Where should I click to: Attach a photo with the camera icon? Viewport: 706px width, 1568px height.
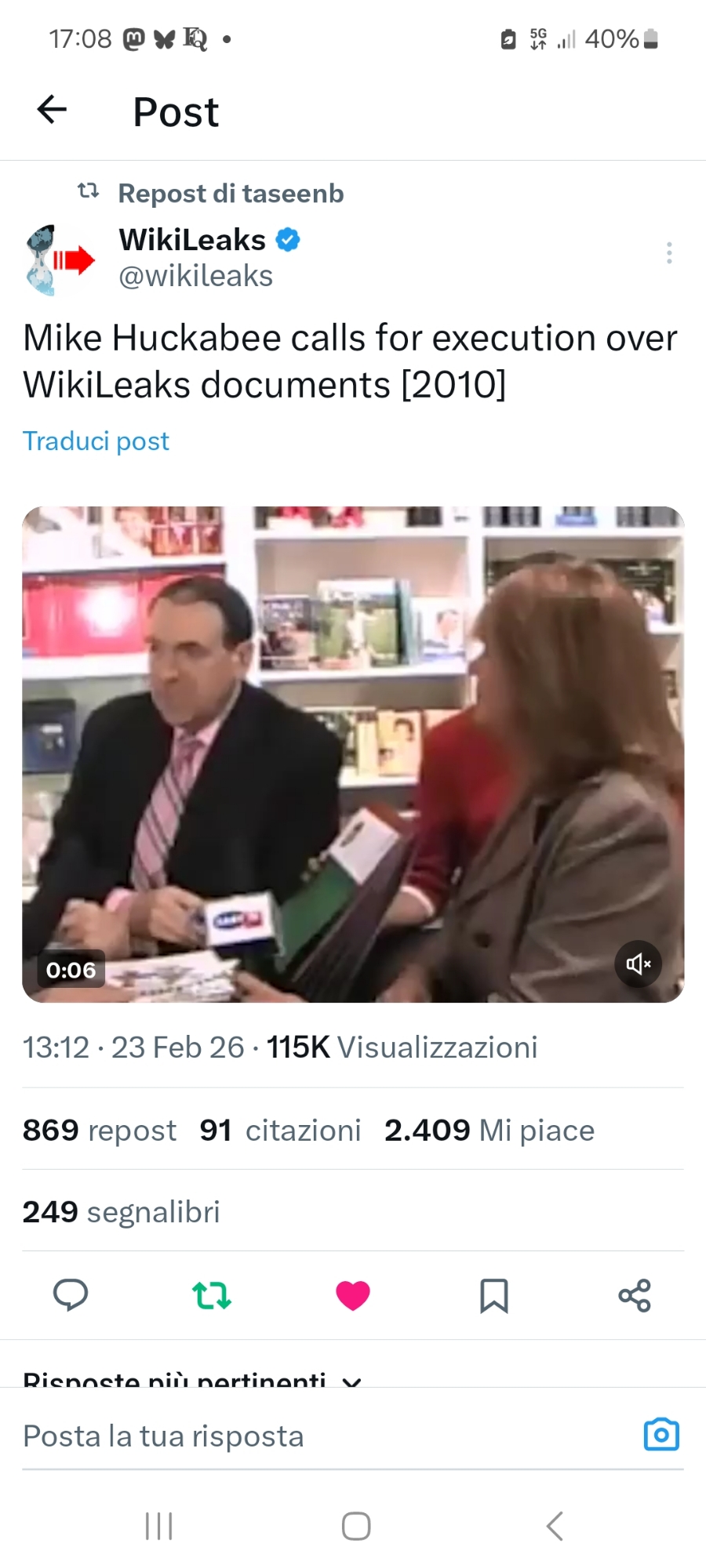[x=661, y=1435]
